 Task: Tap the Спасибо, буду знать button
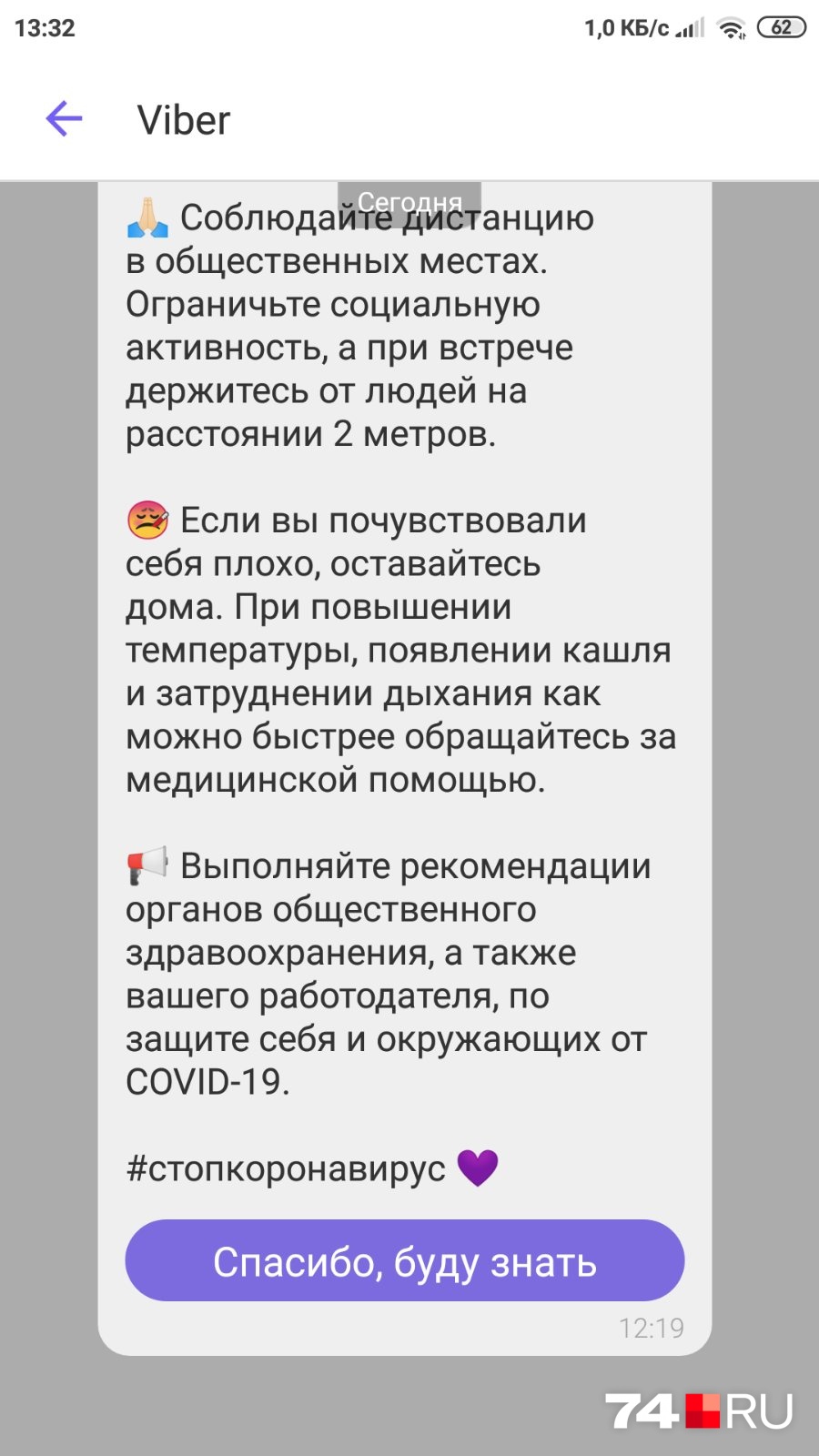pos(404,1260)
